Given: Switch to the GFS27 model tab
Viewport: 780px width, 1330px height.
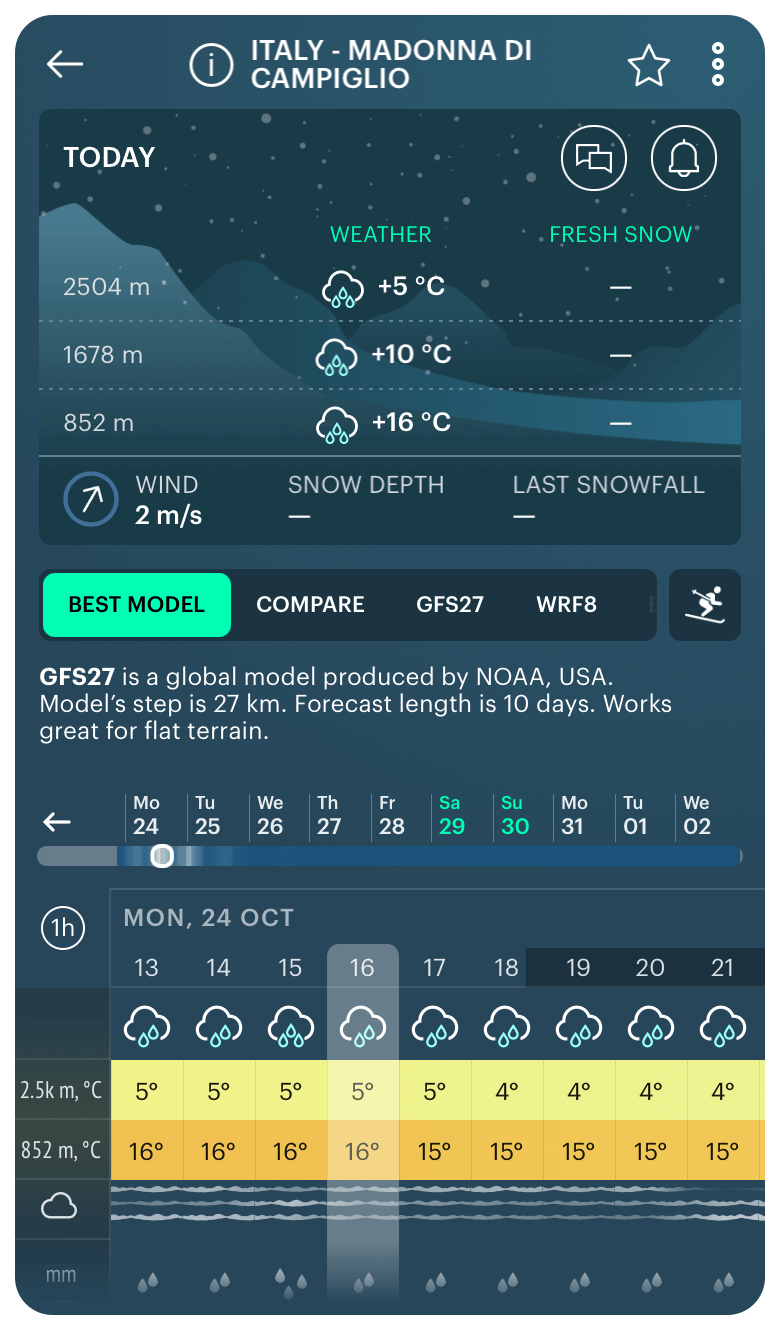Looking at the screenshot, I should point(450,605).
